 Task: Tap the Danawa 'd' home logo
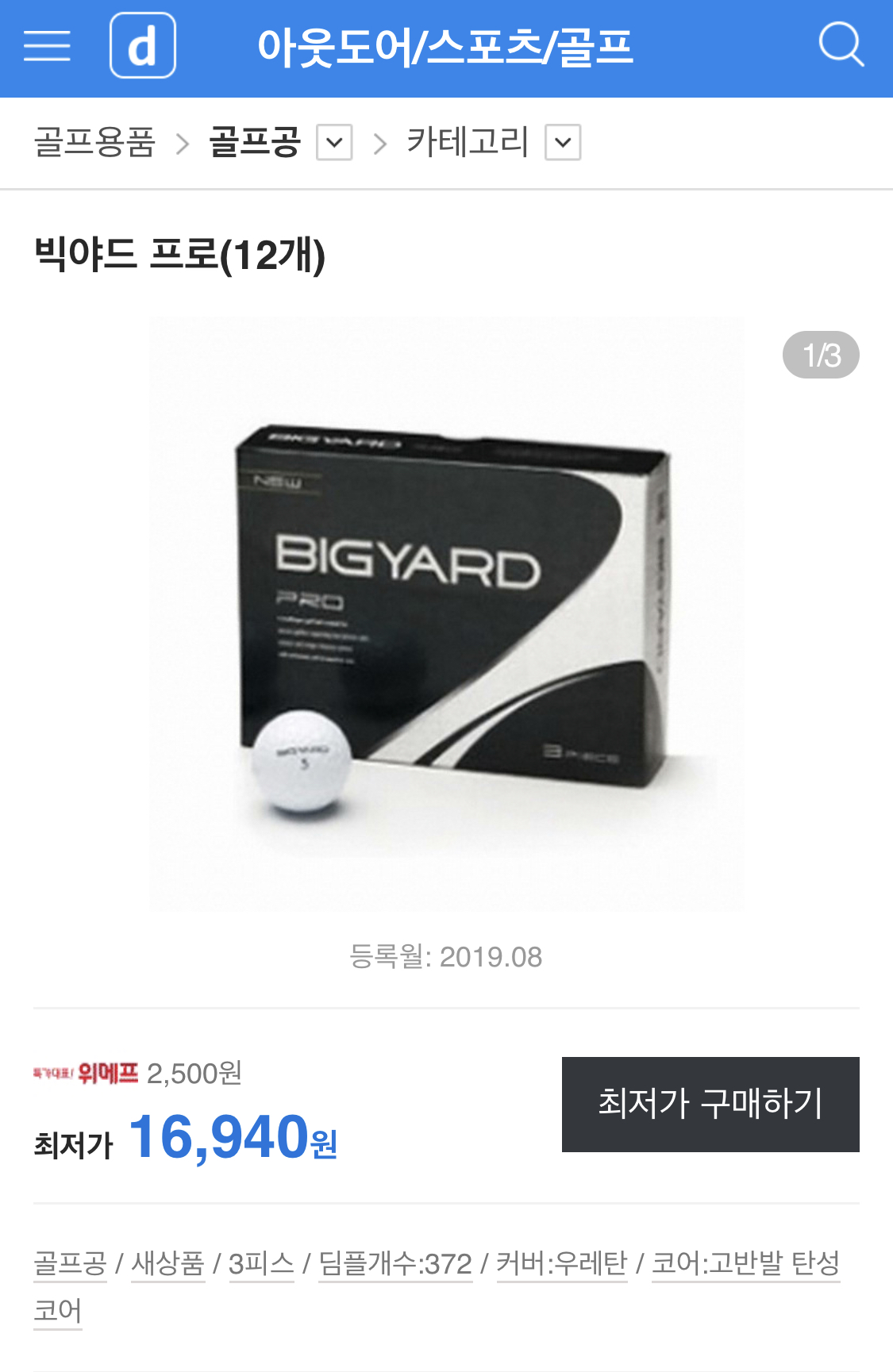[143, 46]
